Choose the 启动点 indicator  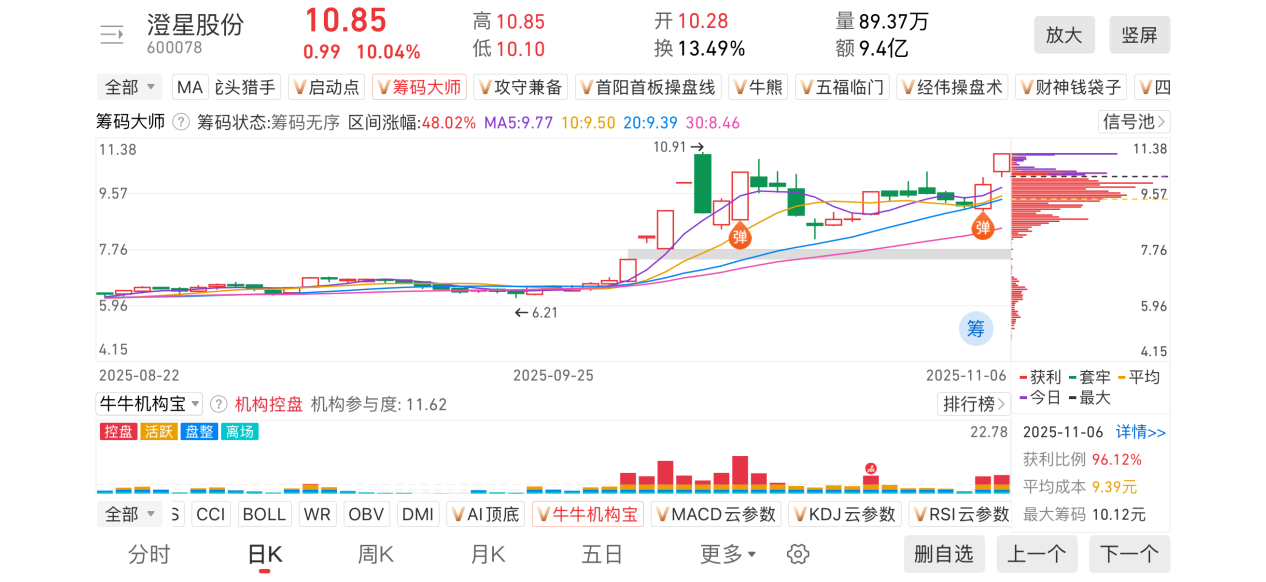325,87
